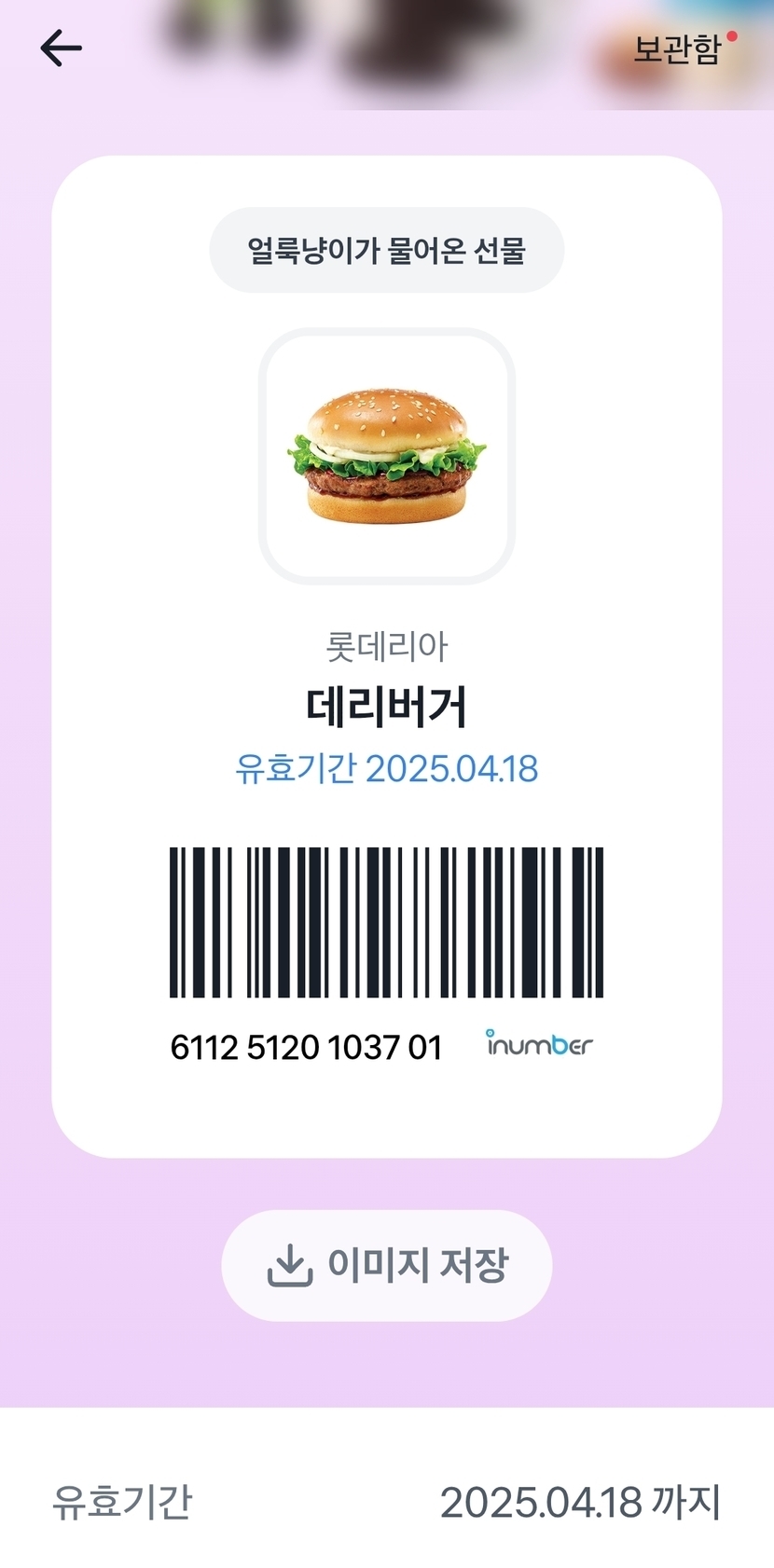This screenshot has height=1568, width=774.
Task: Go back with the arrow icon
Action: [x=62, y=48]
